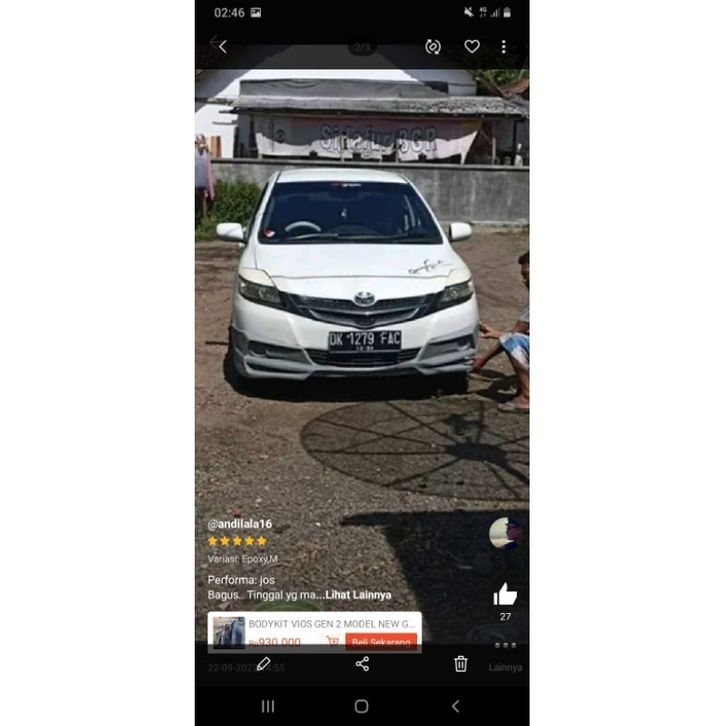Share this photo
The image size is (726, 726).
(x=362, y=663)
